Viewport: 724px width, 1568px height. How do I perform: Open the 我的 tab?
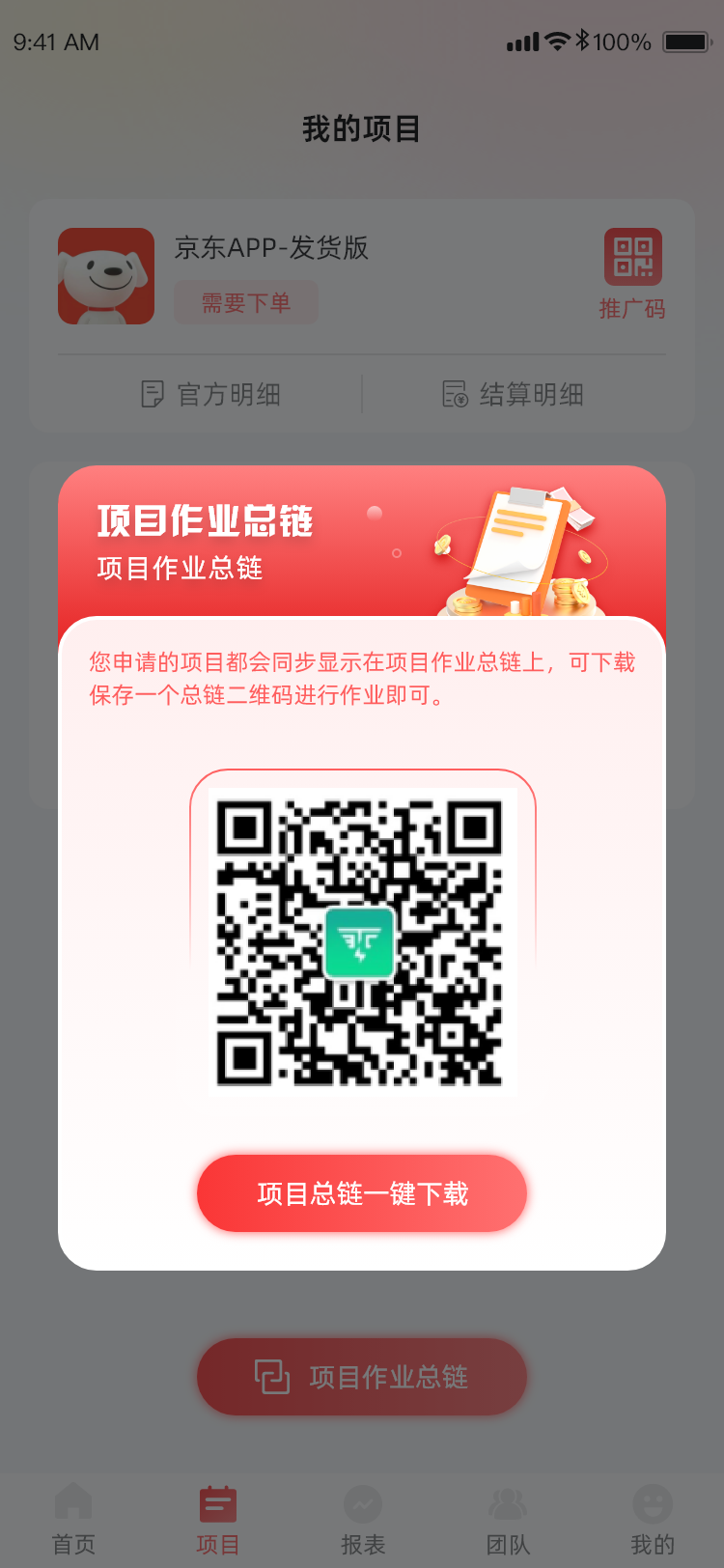(653, 1520)
